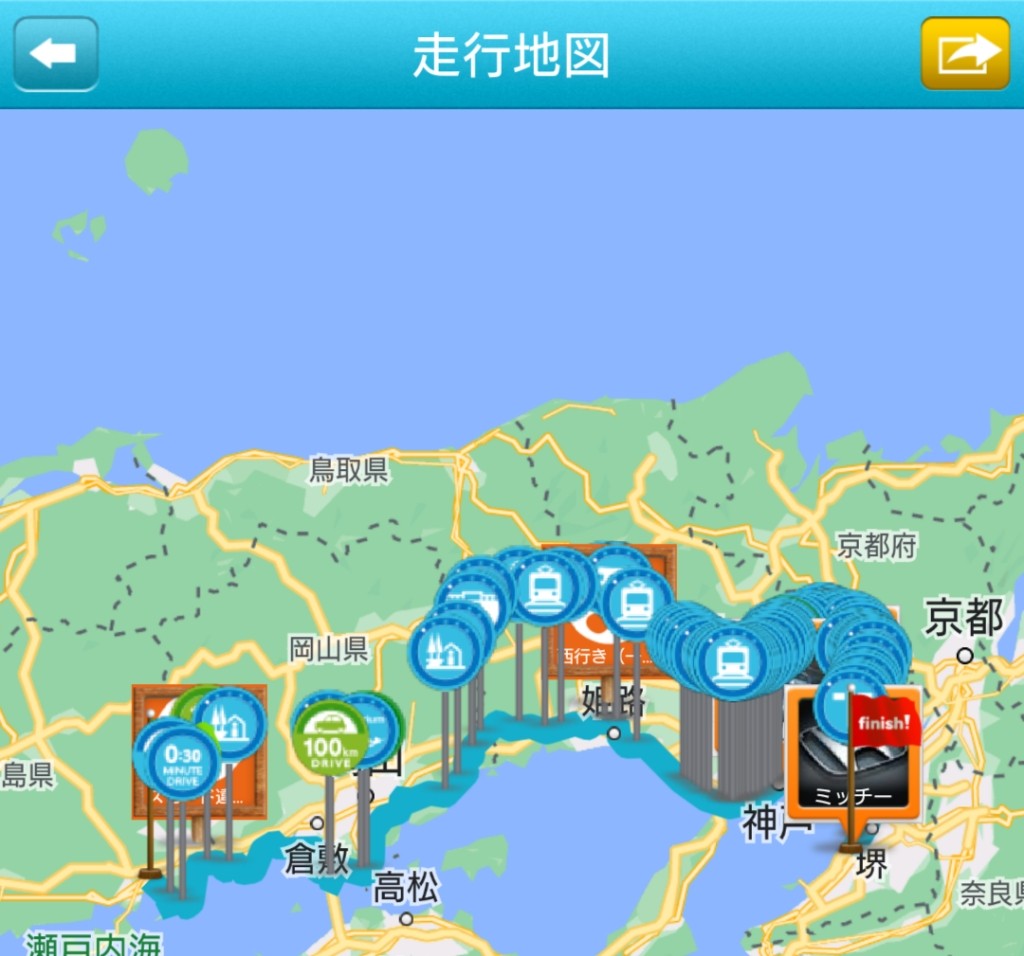Image resolution: width=1024 pixels, height=956 pixels.
Task: Share the driving map
Action: [x=965, y=54]
